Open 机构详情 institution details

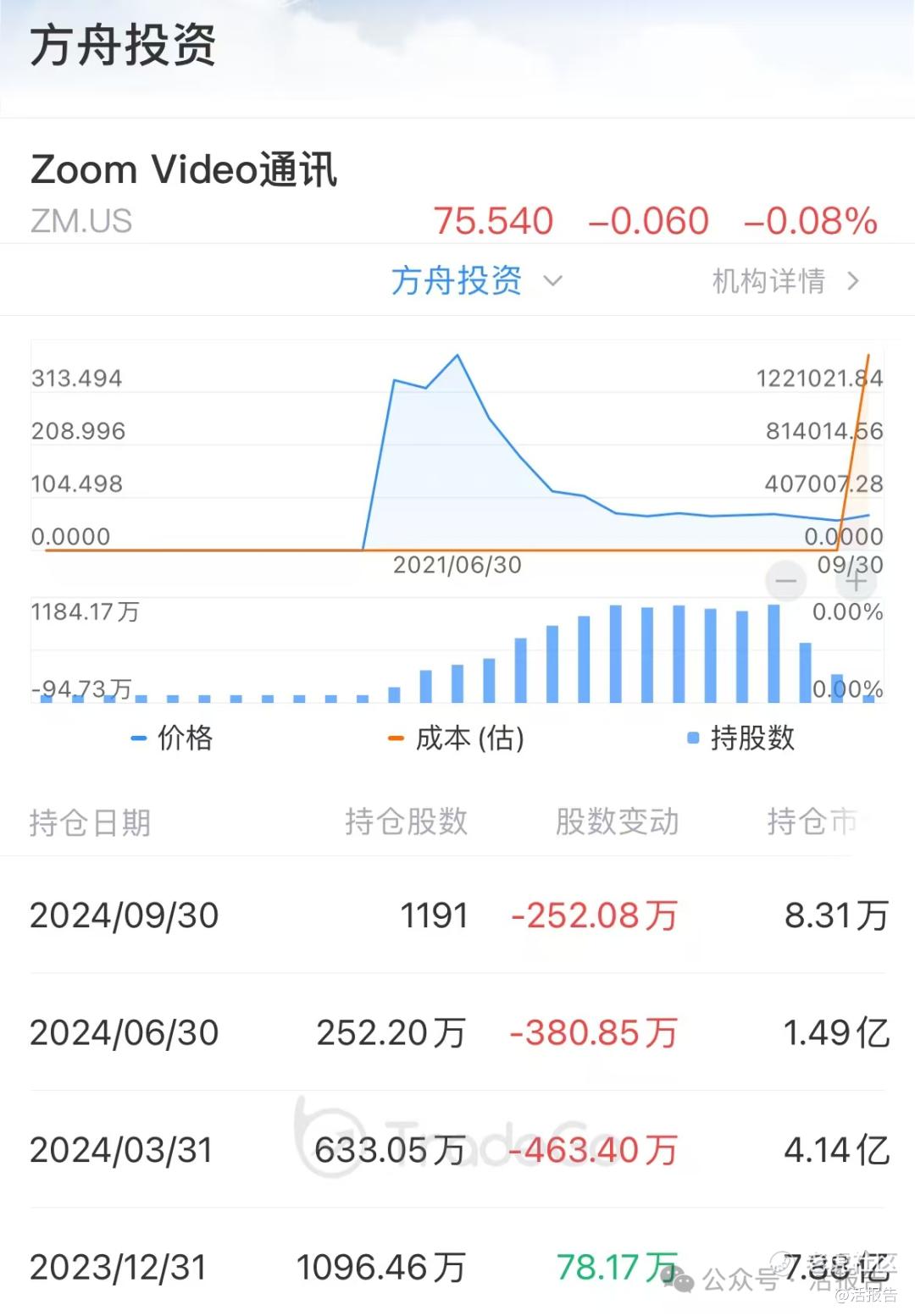click(785, 281)
